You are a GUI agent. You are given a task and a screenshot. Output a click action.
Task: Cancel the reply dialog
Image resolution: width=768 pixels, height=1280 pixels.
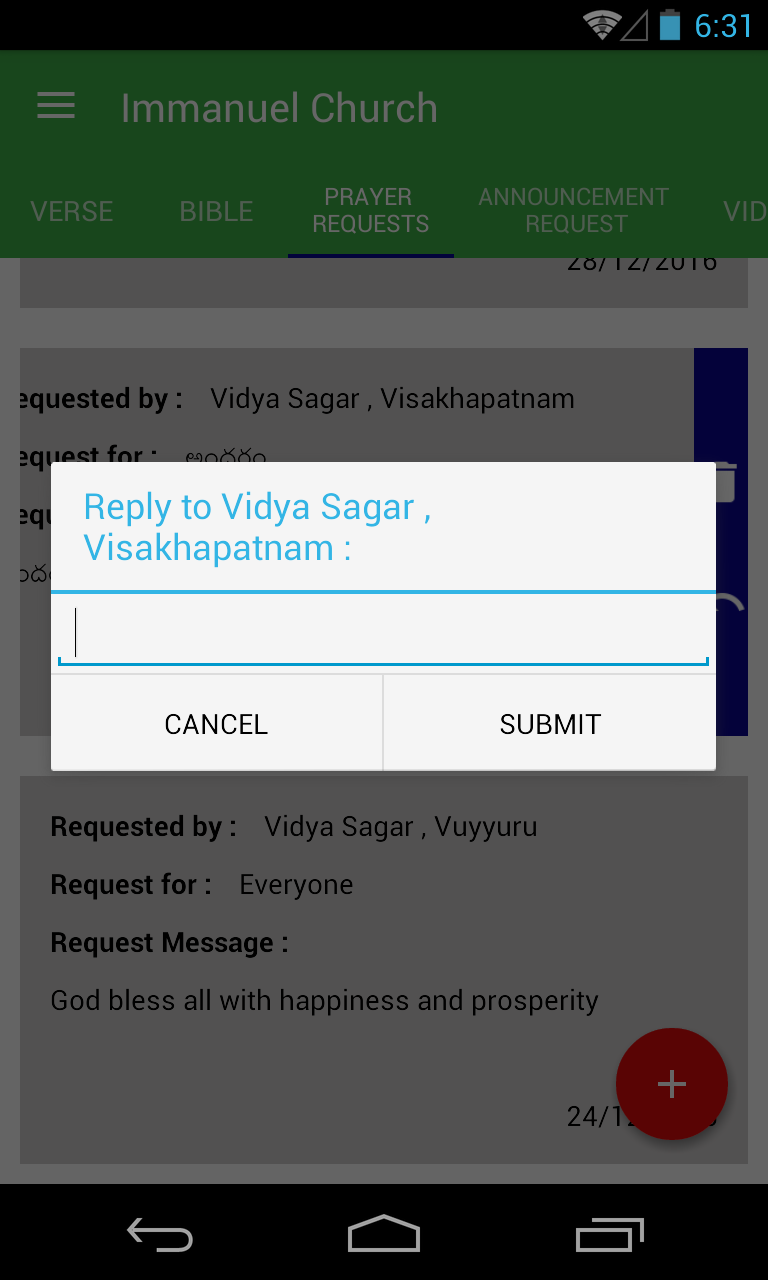pyautogui.click(x=216, y=723)
